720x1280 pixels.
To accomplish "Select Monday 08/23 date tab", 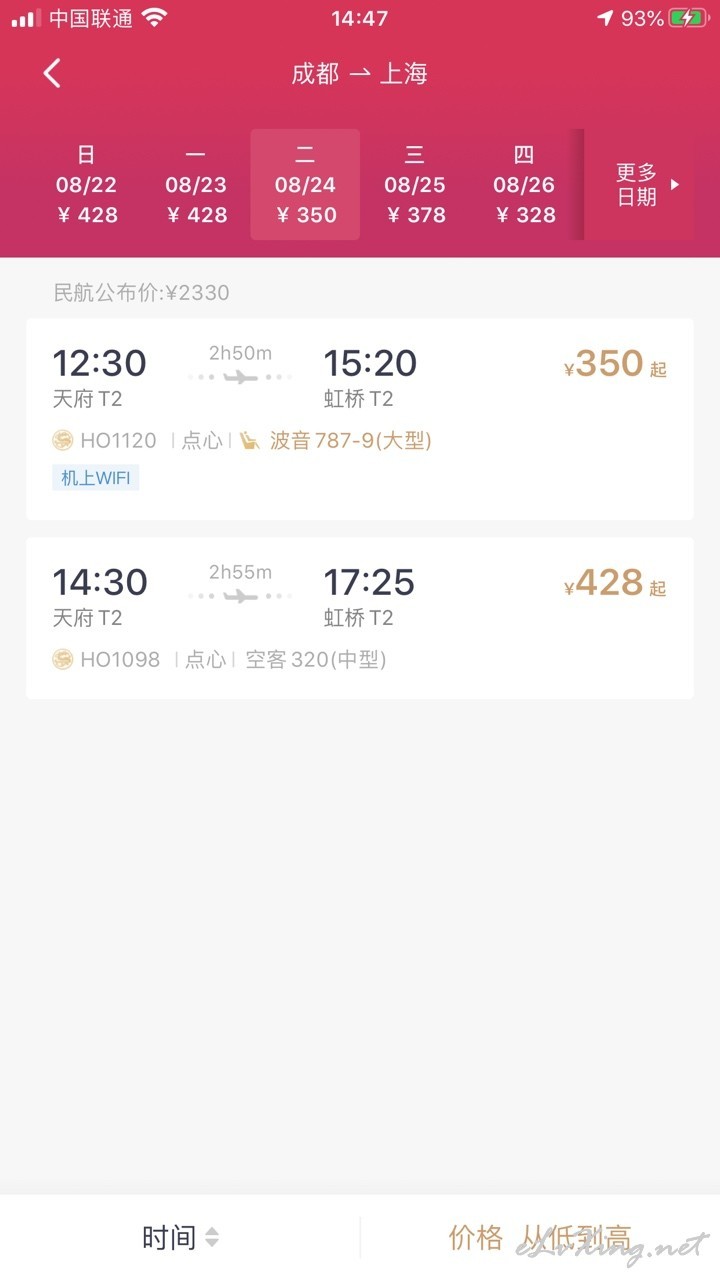I will click(196, 185).
